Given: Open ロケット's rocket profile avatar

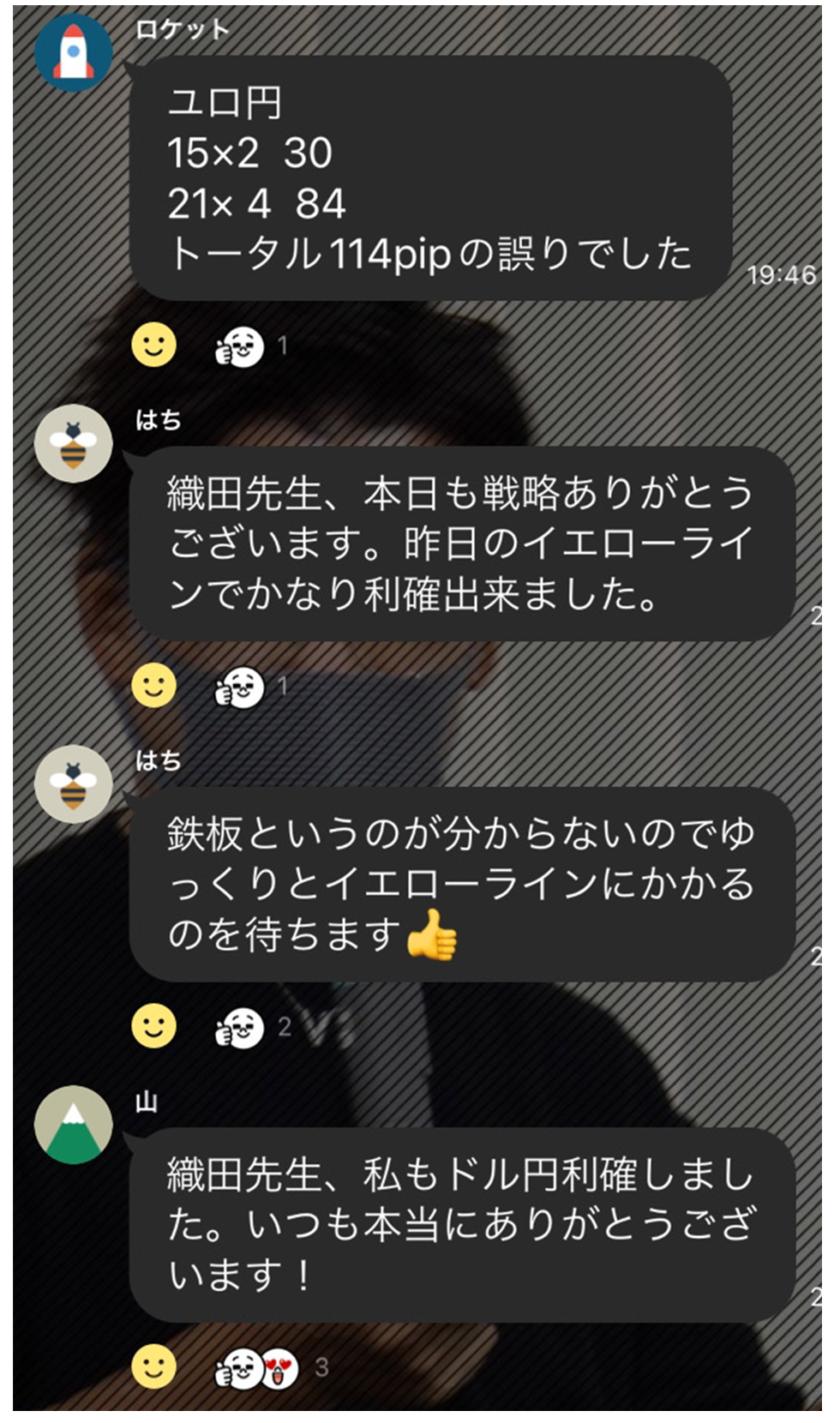Looking at the screenshot, I should click(73, 52).
